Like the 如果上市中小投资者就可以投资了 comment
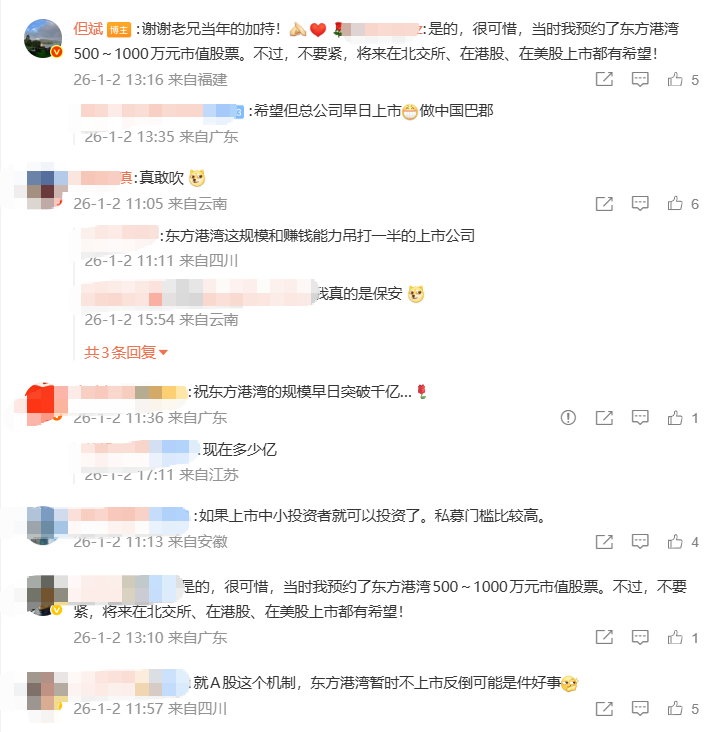 676,541
